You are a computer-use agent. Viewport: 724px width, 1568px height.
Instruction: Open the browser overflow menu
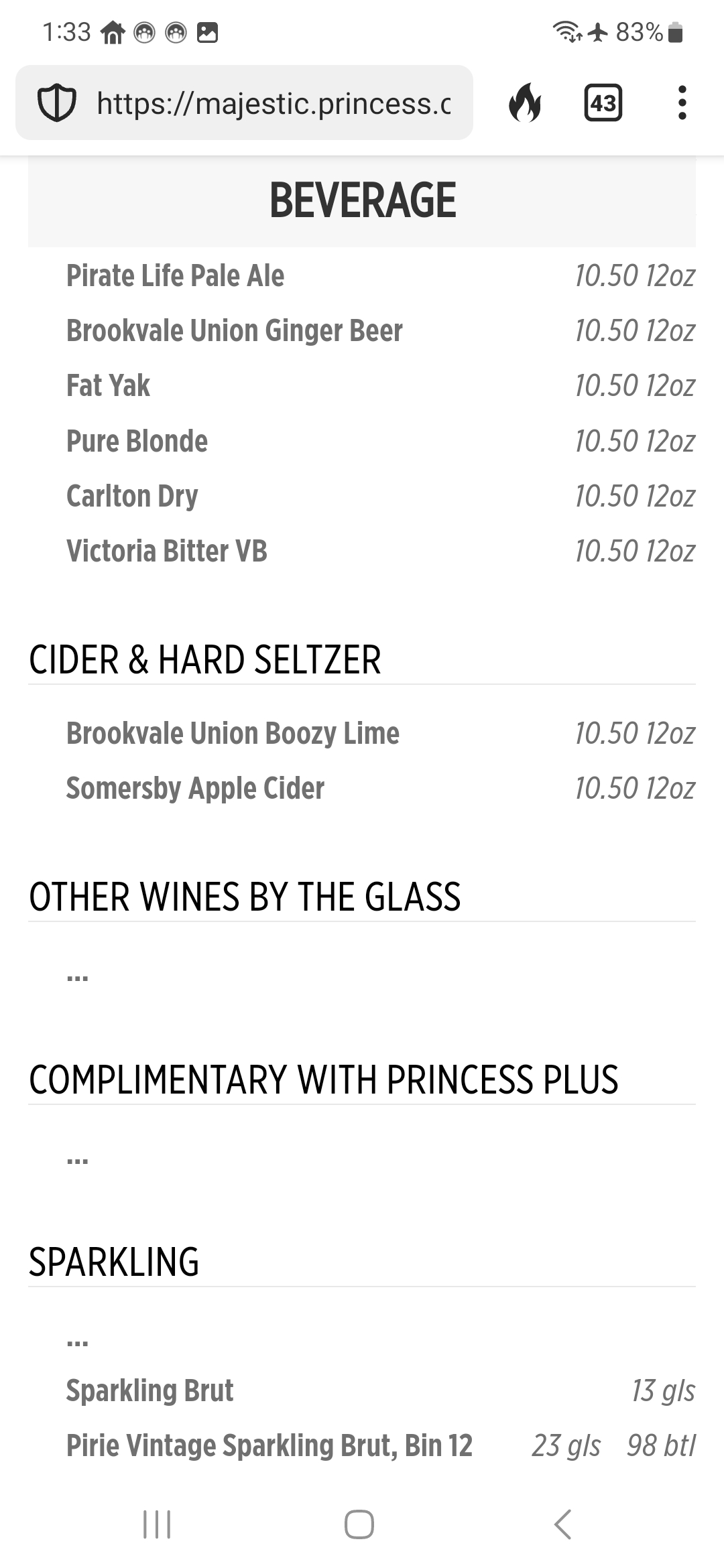coord(682,103)
